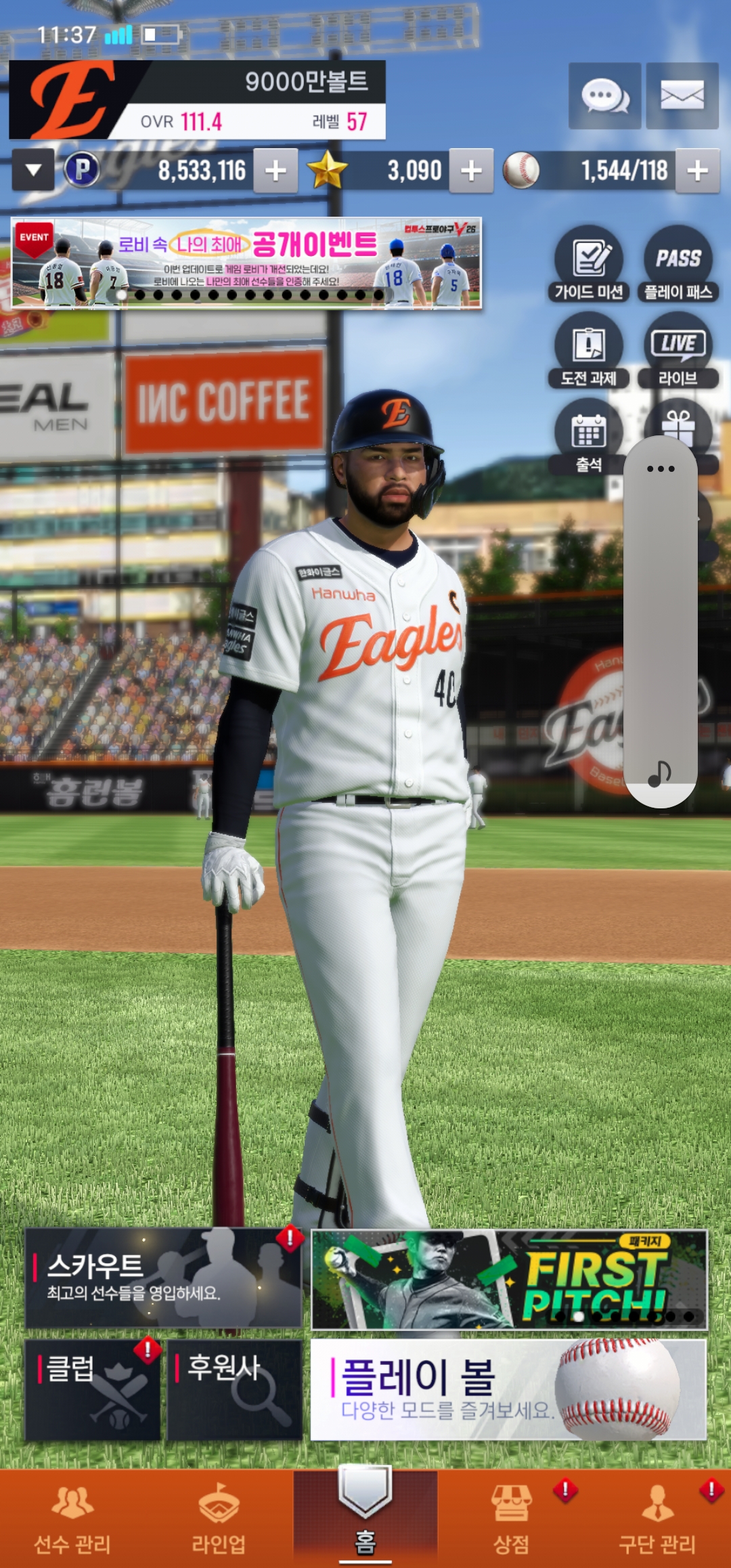
Task: Add more baseballs with plus button
Action: click(x=697, y=171)
